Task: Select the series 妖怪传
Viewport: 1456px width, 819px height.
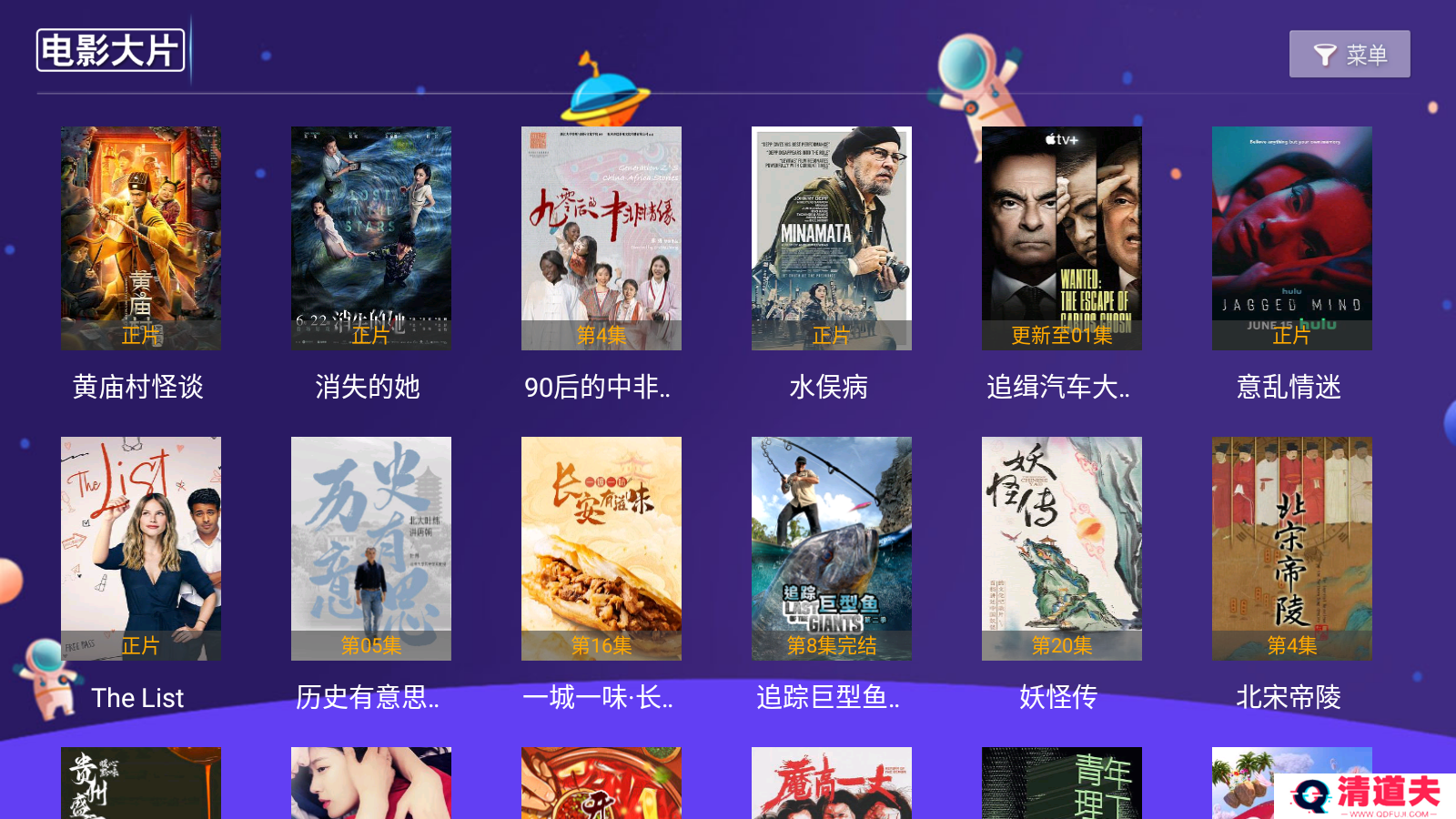Action: (x=1062, y=549)
